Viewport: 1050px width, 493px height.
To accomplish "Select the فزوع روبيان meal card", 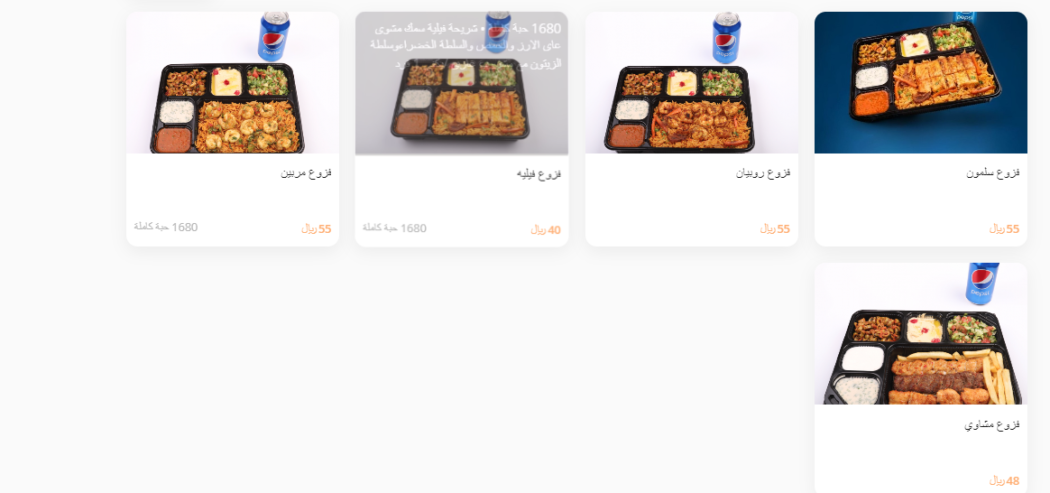I will coord(691,130).
